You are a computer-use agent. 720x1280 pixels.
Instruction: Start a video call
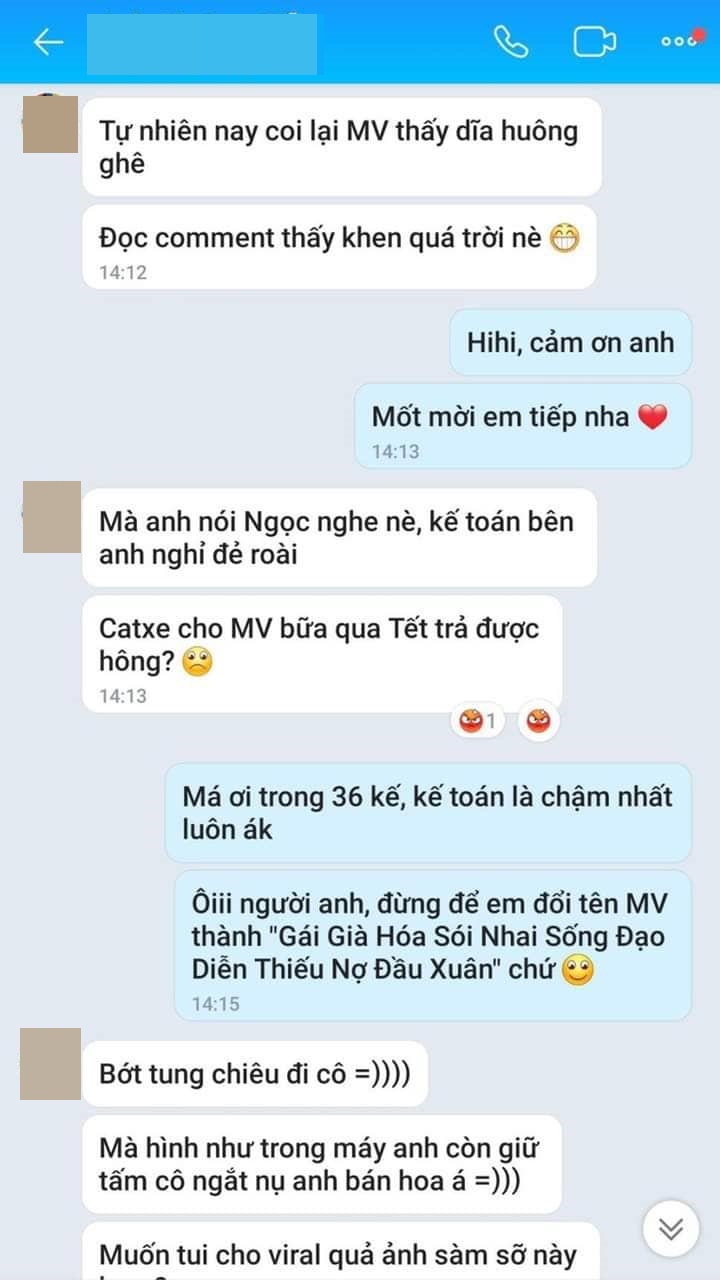(x=594, y=42)
